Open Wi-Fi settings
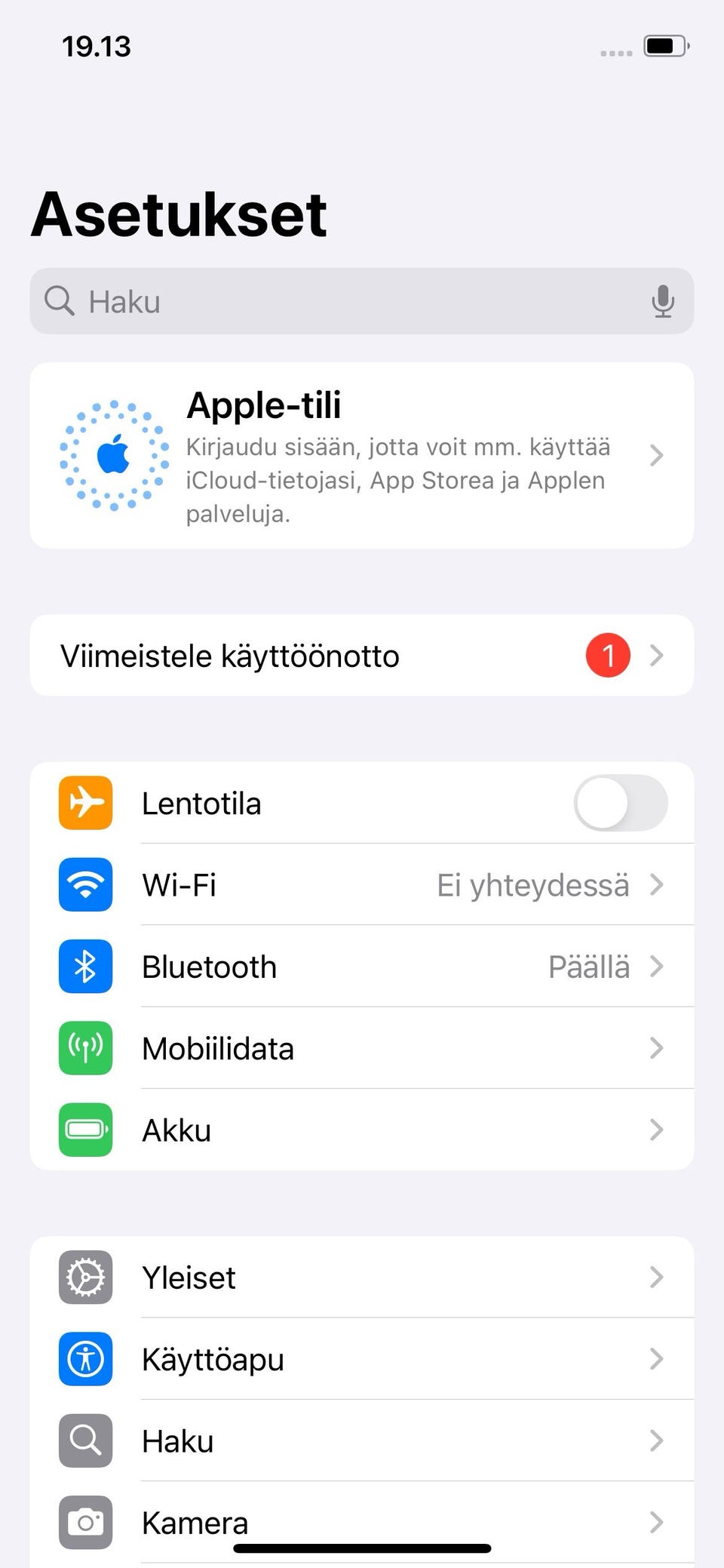The width and height of the screenshot is (724, 1568). (362, 885)
